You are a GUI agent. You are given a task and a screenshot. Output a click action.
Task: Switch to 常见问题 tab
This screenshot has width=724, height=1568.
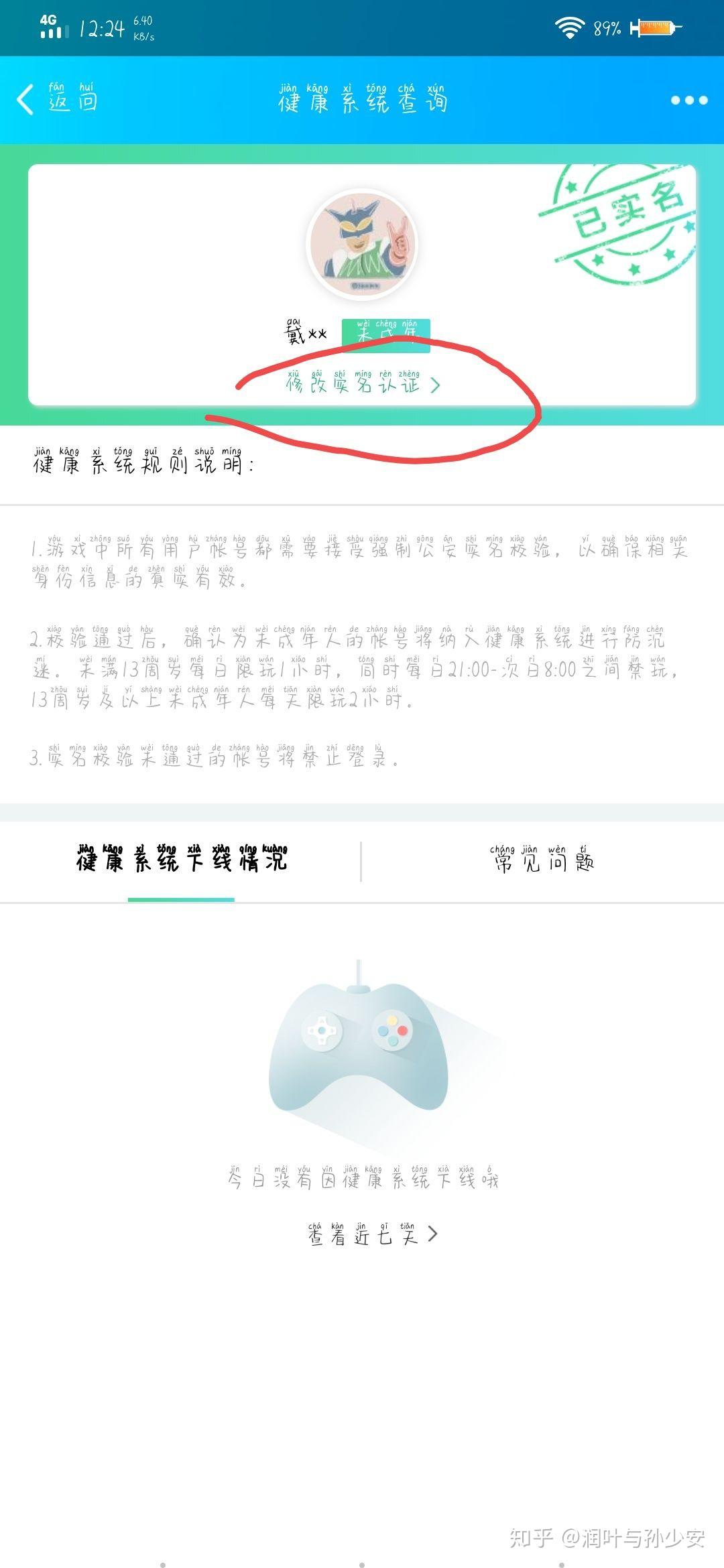[x=543, y=861]
